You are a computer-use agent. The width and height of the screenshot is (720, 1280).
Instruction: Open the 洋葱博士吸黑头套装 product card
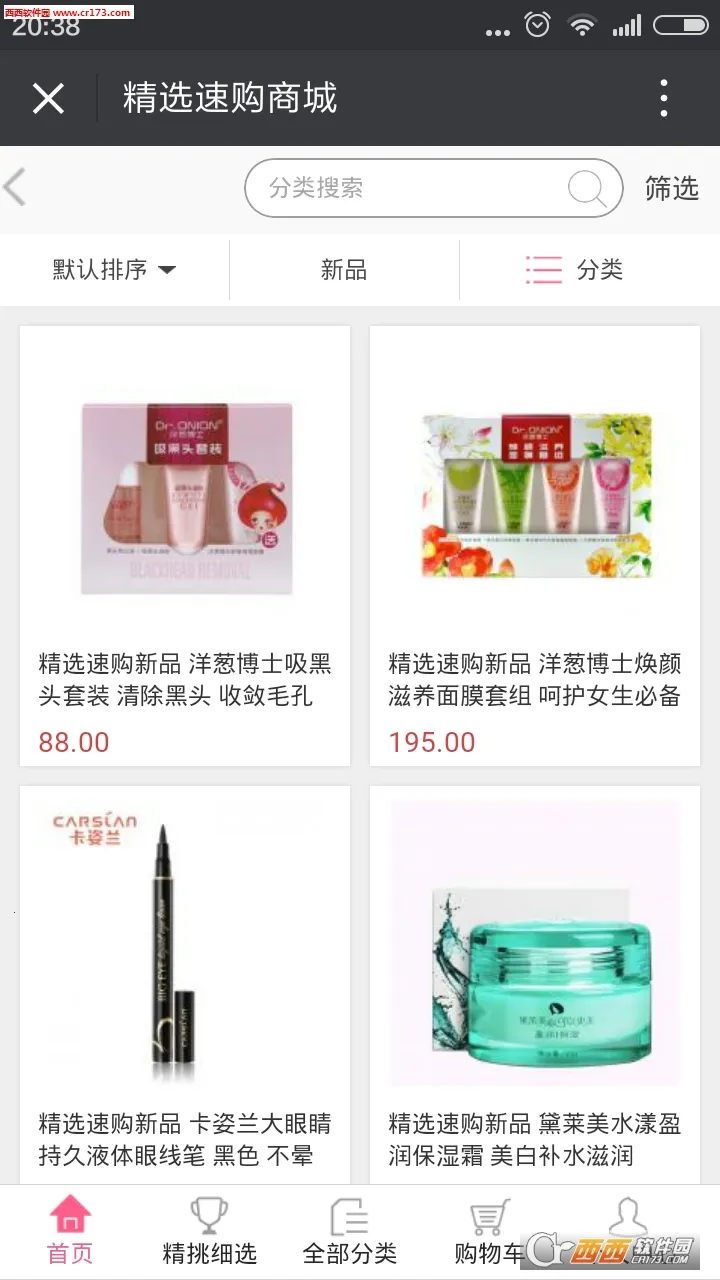click(x=185, y=545)
